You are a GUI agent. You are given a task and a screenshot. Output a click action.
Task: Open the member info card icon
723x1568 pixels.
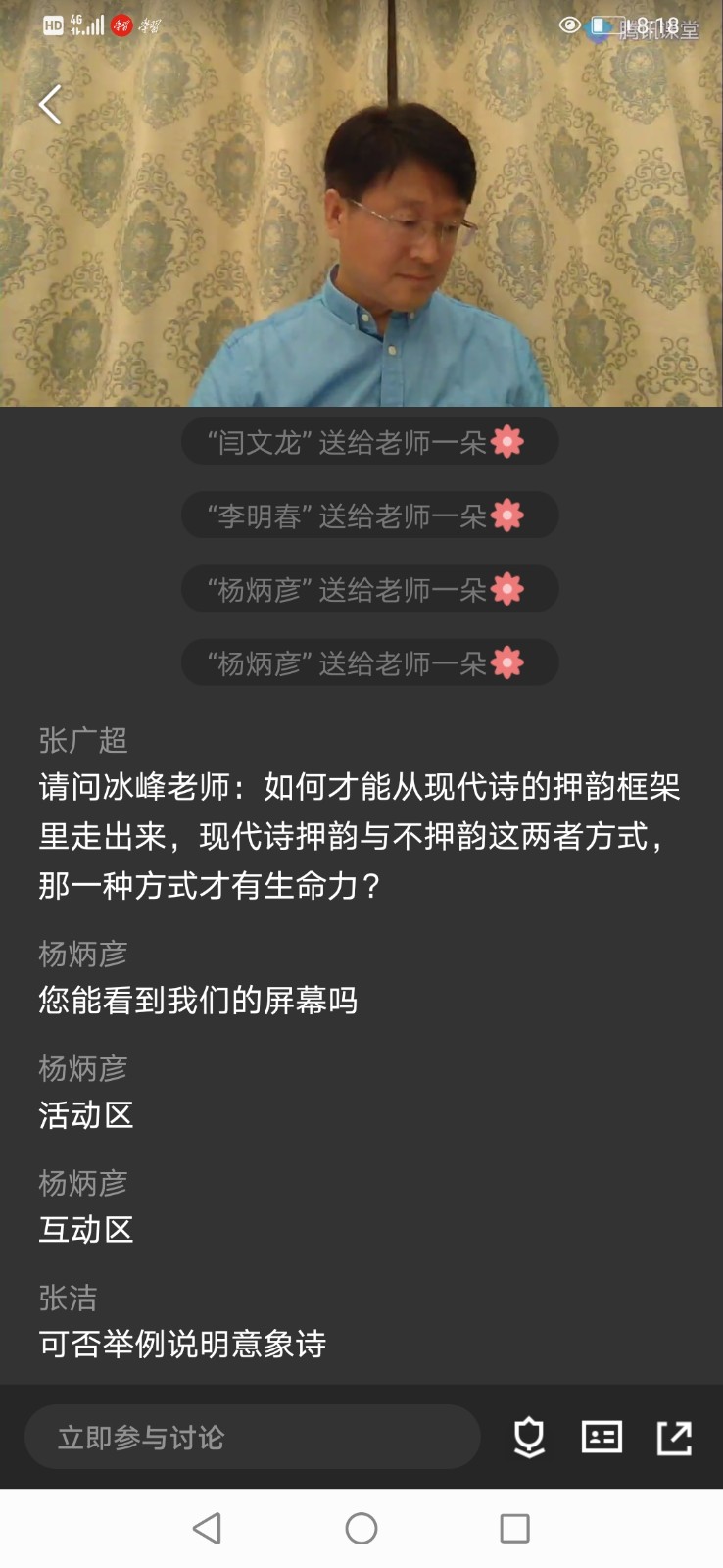602,1438
